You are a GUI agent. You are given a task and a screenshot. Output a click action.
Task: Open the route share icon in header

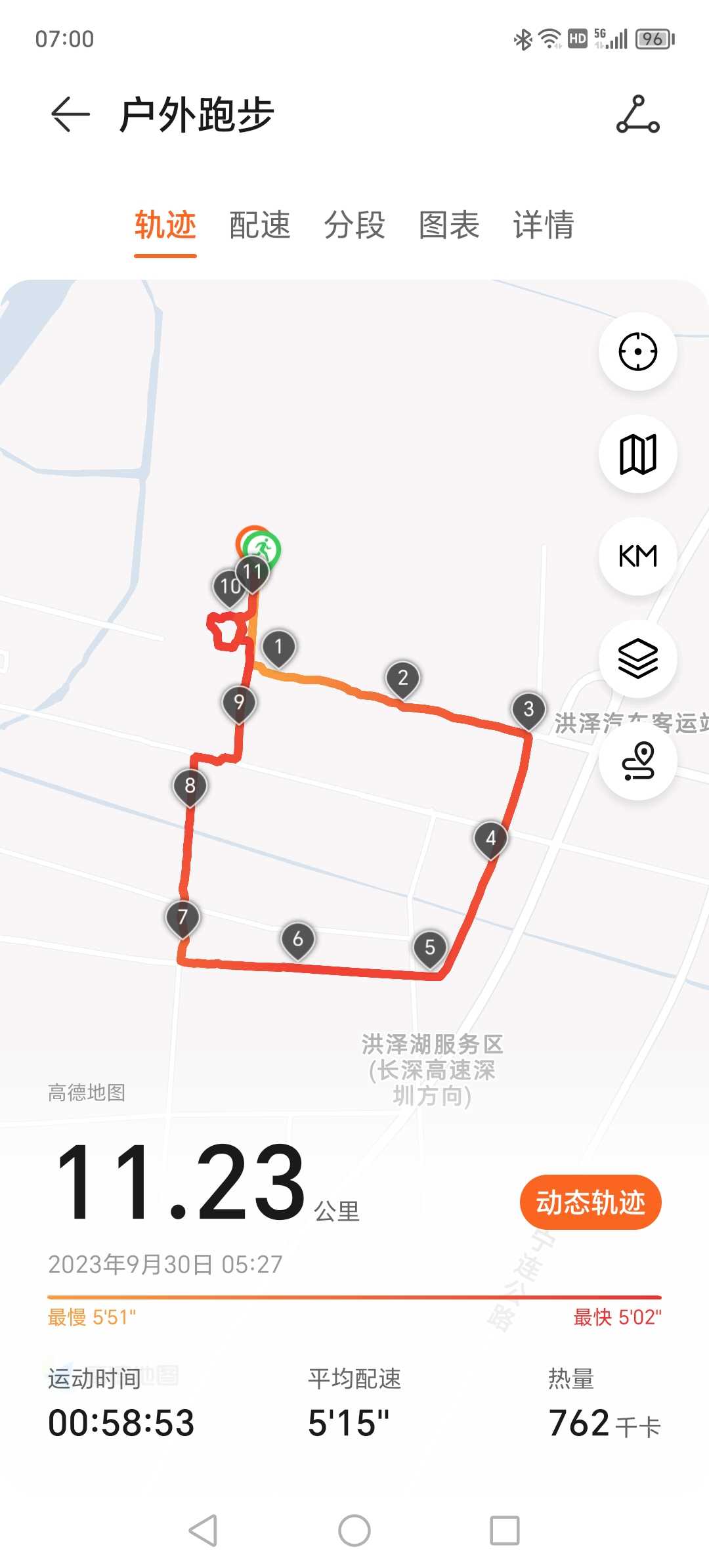tap(637, 114)
